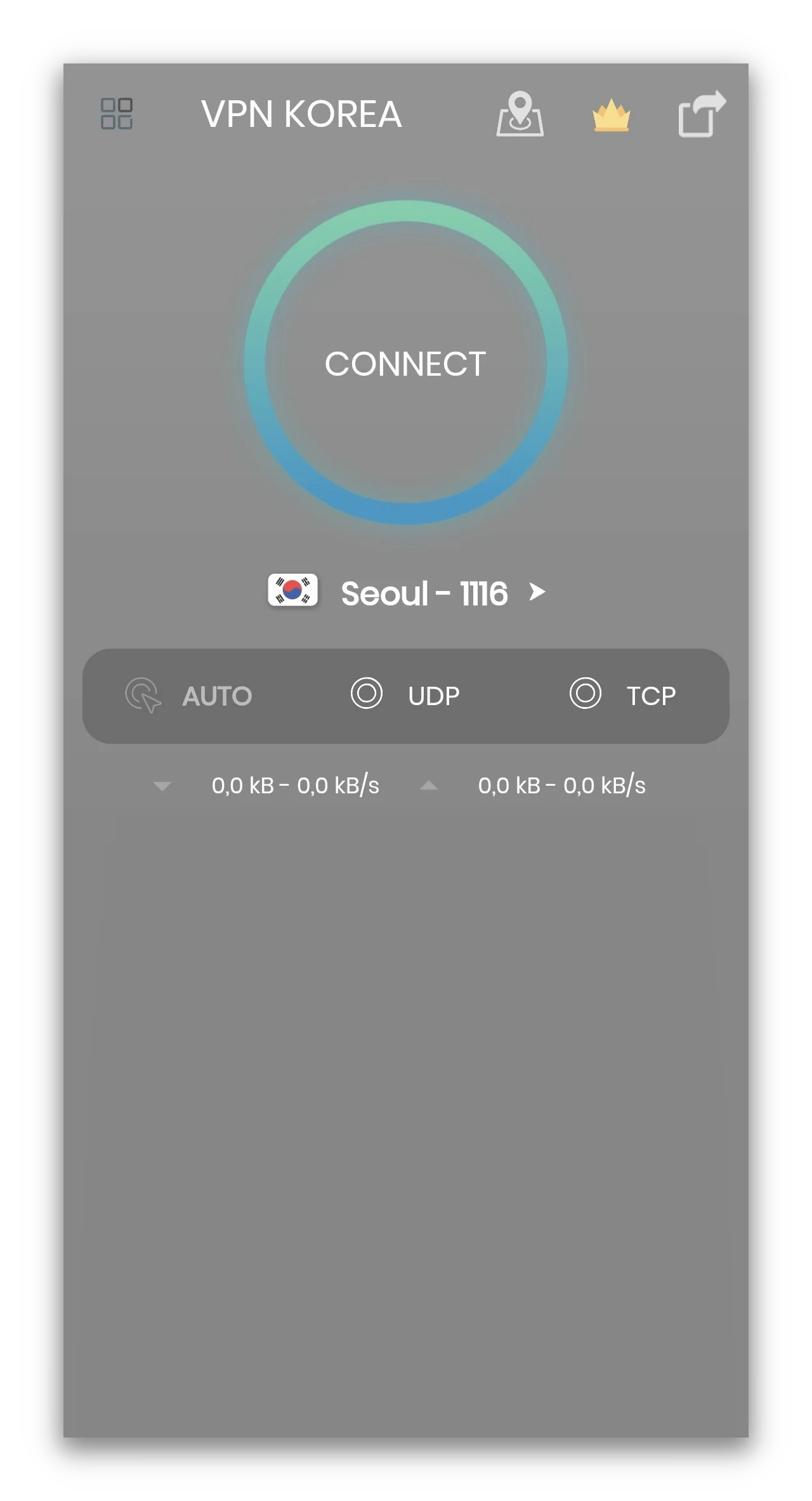The width and height of the screenshot is (812, 1501).
Task: Tap the upload speed arrow indicator
Action: pos(429,785)
